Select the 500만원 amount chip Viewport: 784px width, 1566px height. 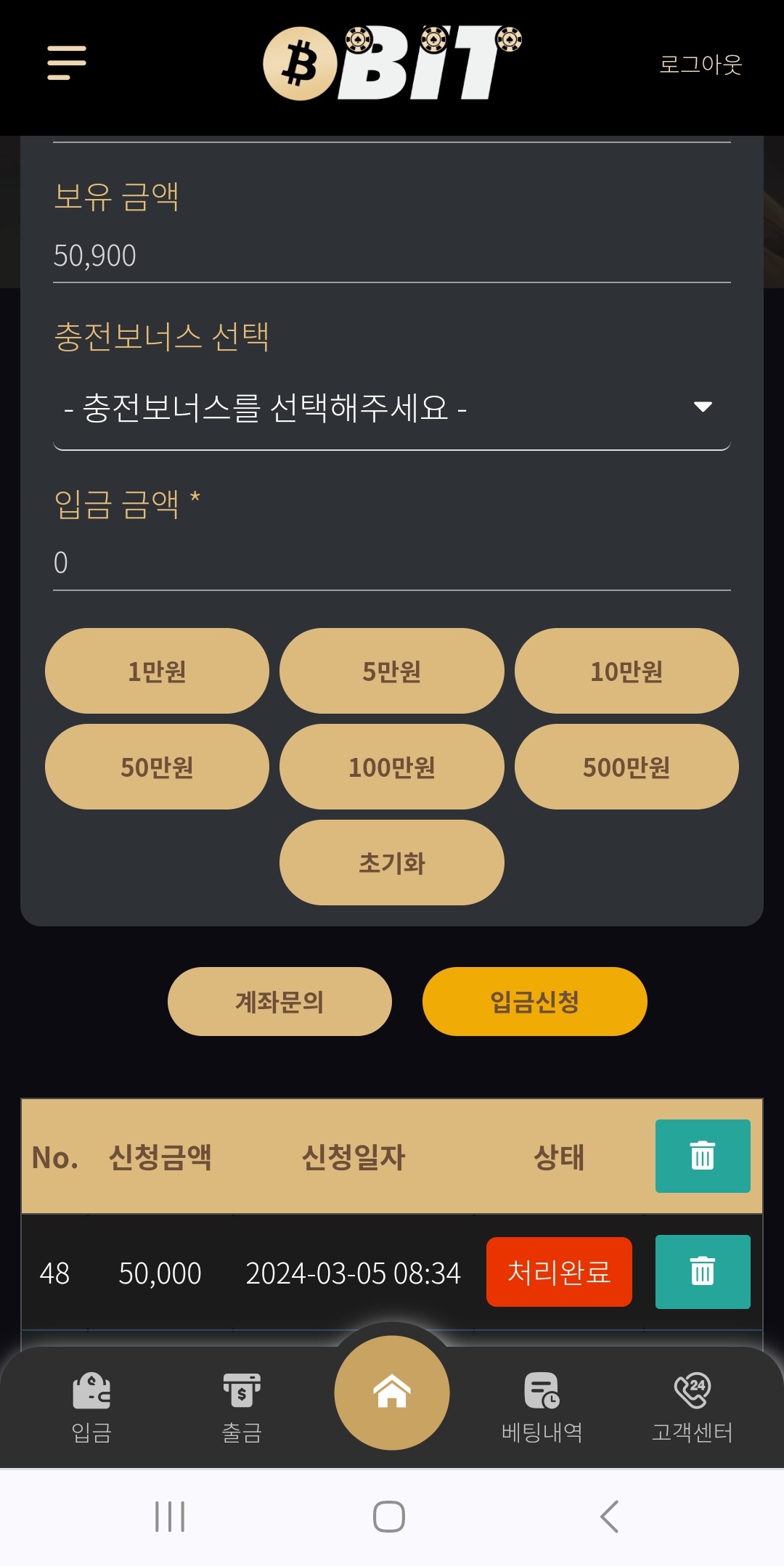coord(626,767)
